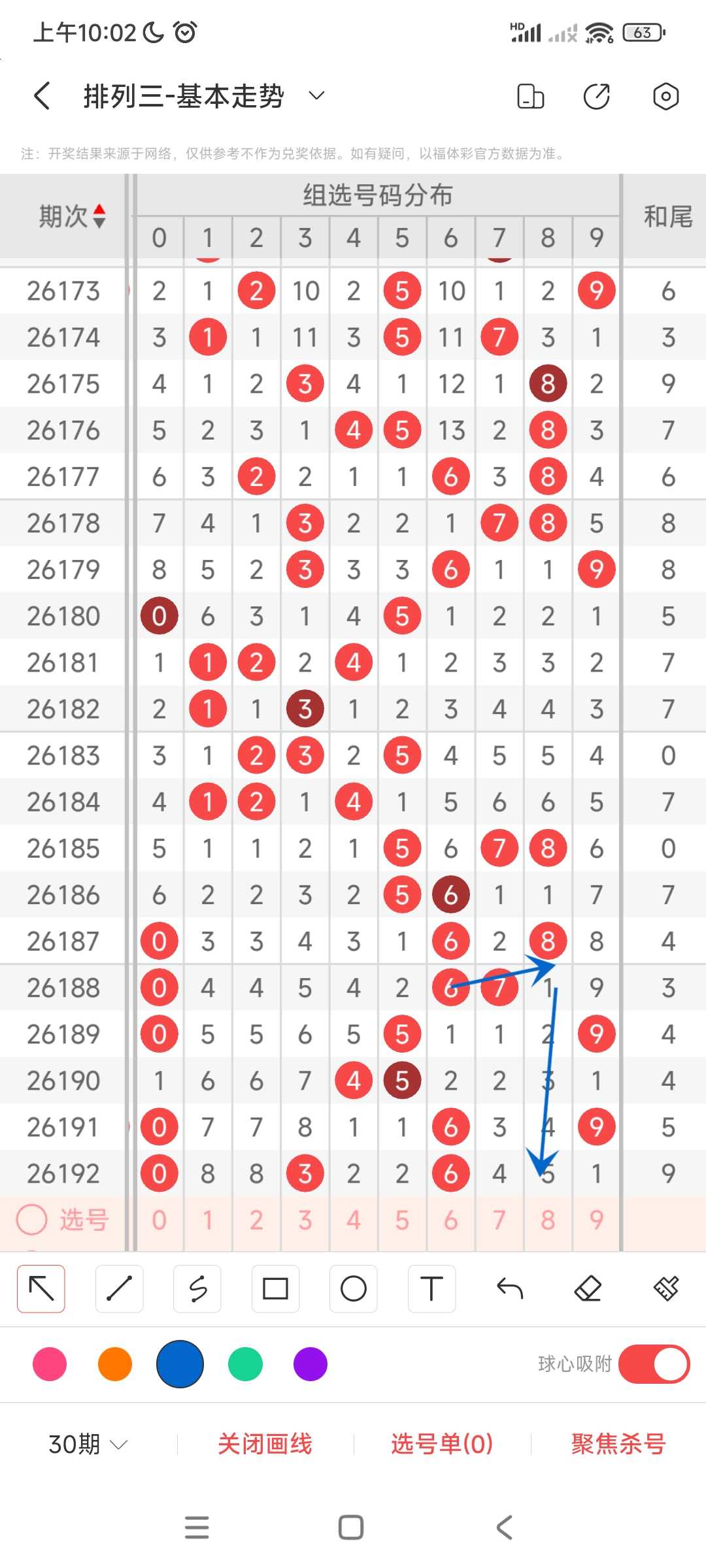
Task: Go back using the top-left arrow
Action: pos(42,96)
